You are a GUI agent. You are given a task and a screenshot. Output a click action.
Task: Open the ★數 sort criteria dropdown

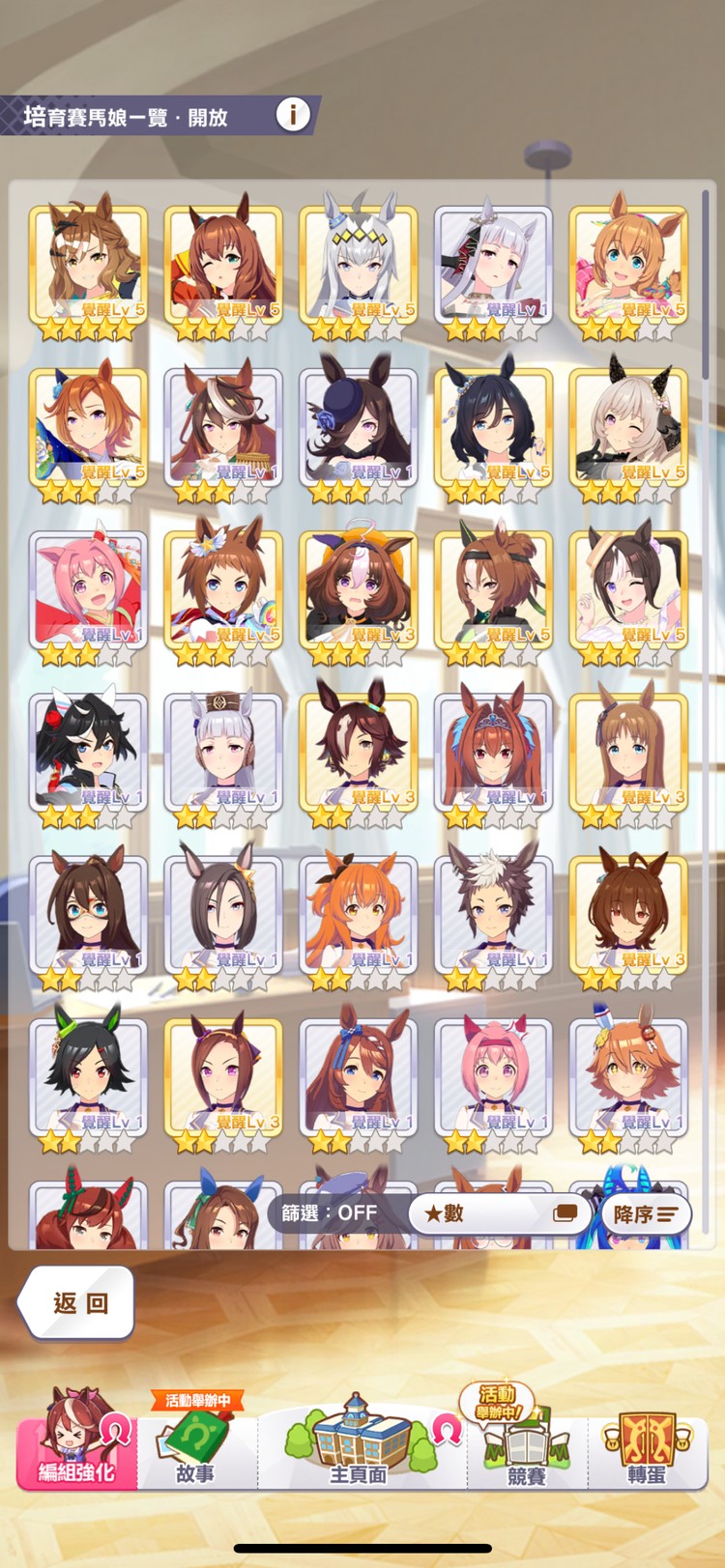pyautogui.click(x=499, y=1213)
